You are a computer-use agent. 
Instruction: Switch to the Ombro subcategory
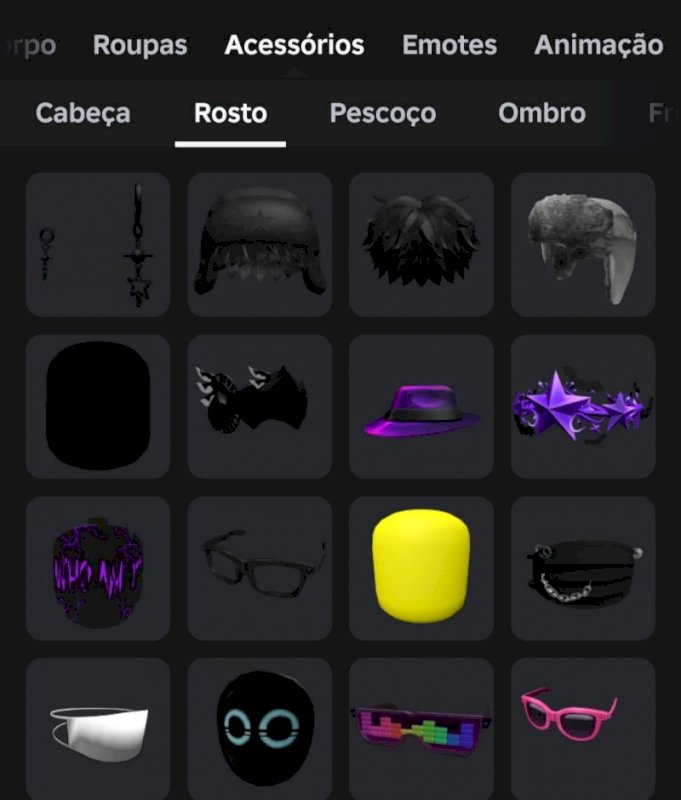pyautogui.click(x=542, y=113)
